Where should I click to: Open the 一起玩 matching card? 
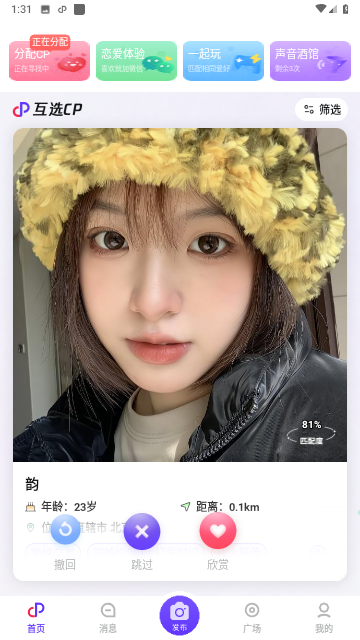[223, 60]
